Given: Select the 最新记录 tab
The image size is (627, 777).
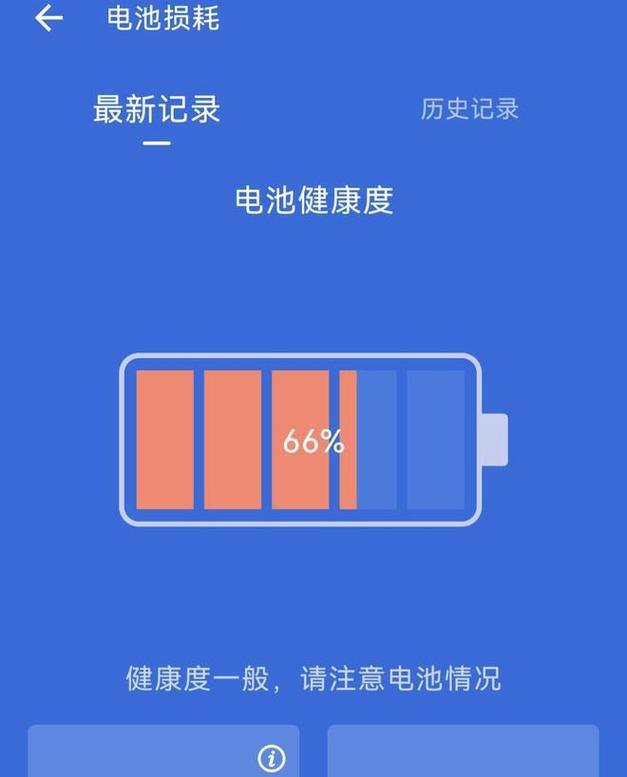Looking at the screenshot, I should click(x=157, y=109).
